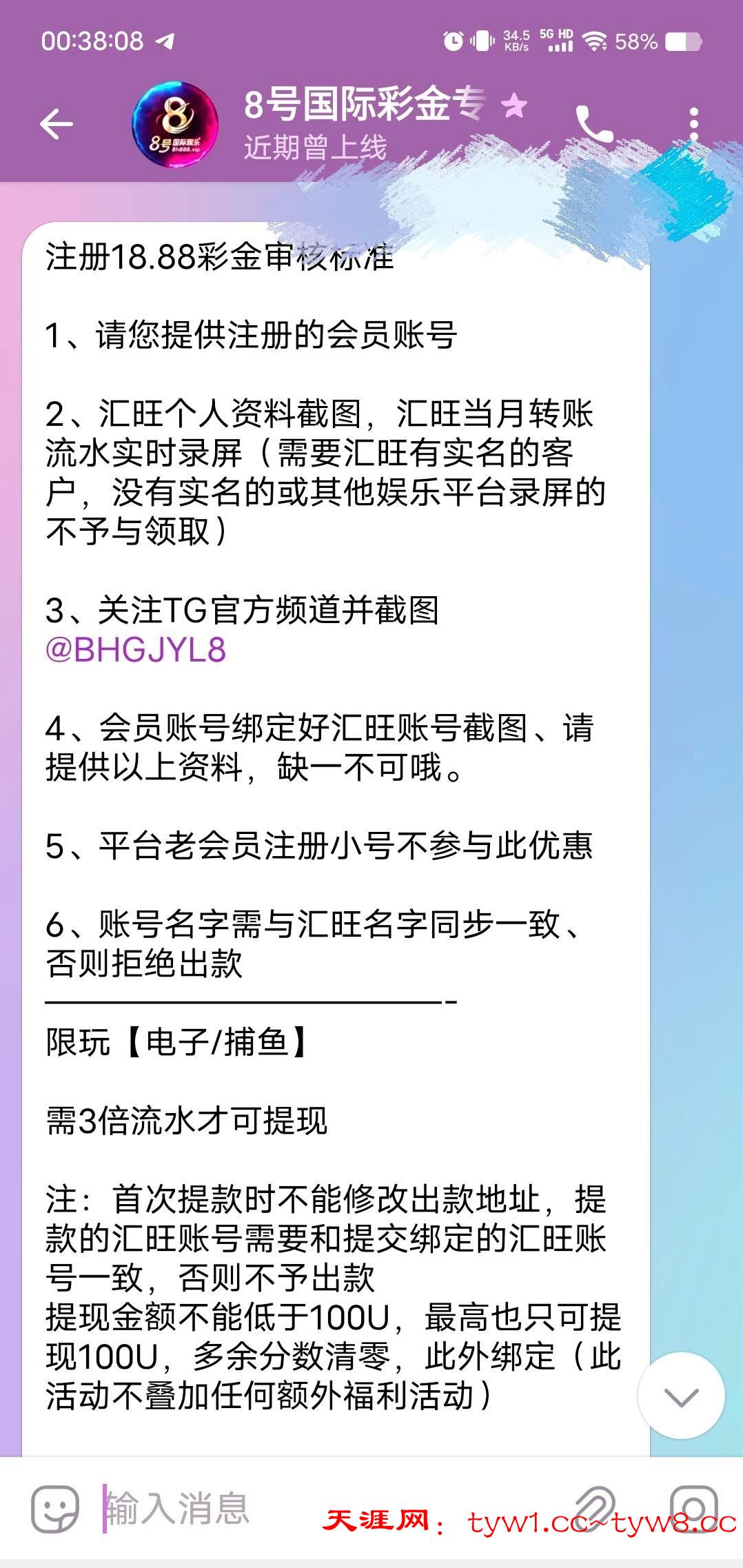
Task: View chat info via 8号国际彩金专 title
Action: (365, 105)
